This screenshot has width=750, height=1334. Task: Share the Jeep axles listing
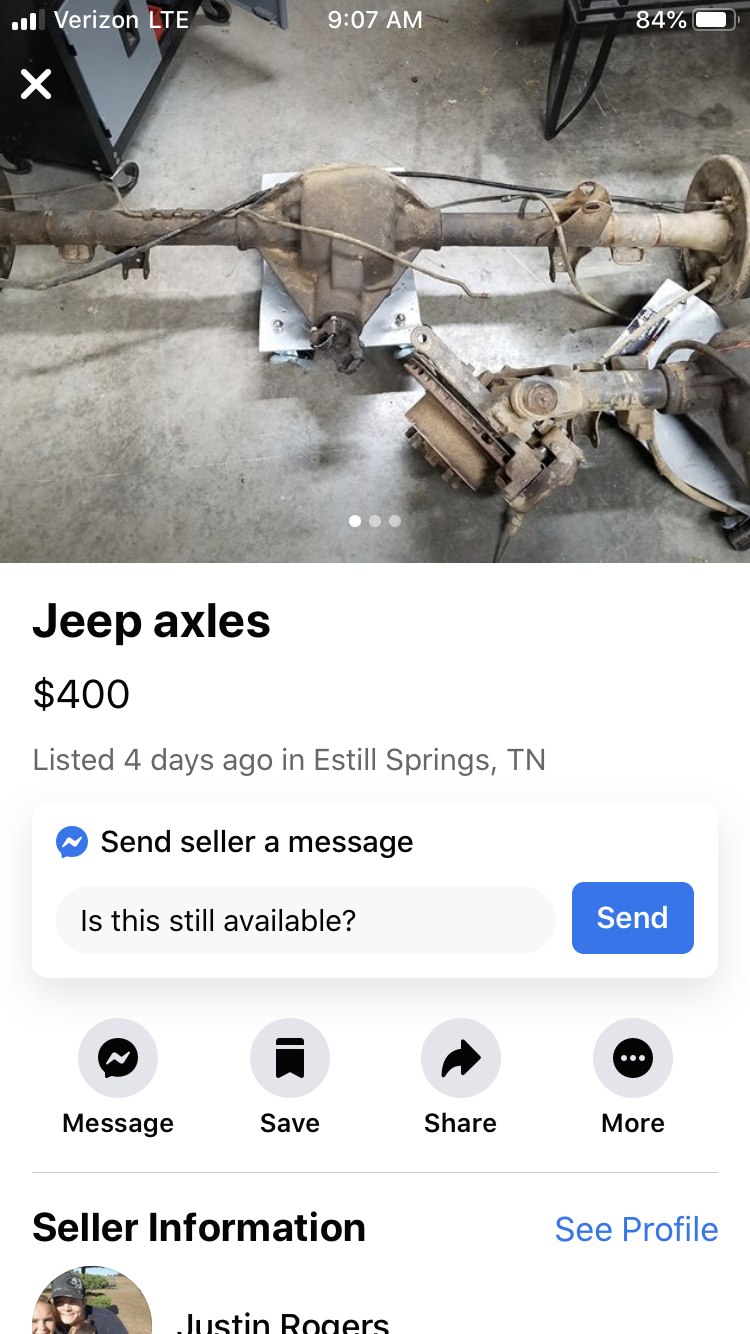(x=461, y=1058)
